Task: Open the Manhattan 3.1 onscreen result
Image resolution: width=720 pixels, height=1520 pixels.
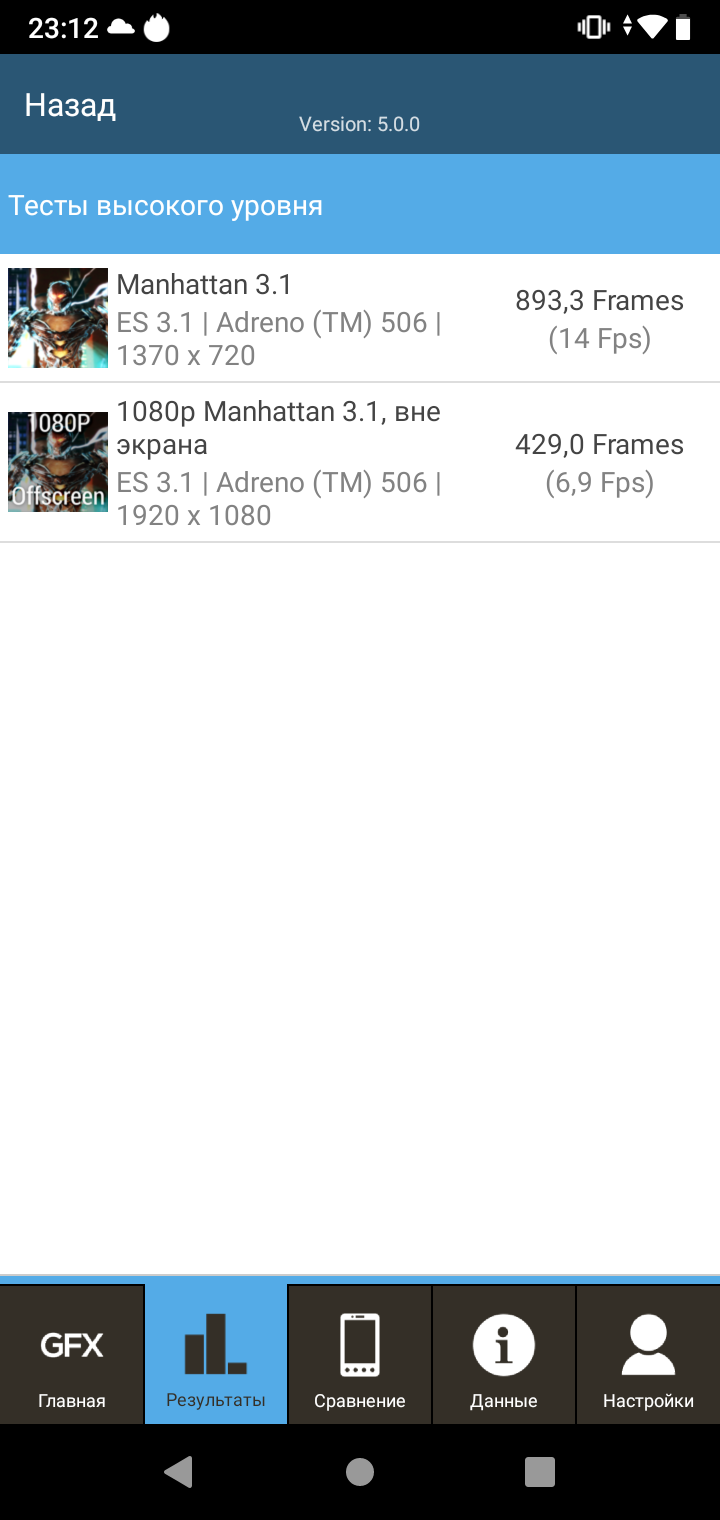Action: click(x=360, y=319)
